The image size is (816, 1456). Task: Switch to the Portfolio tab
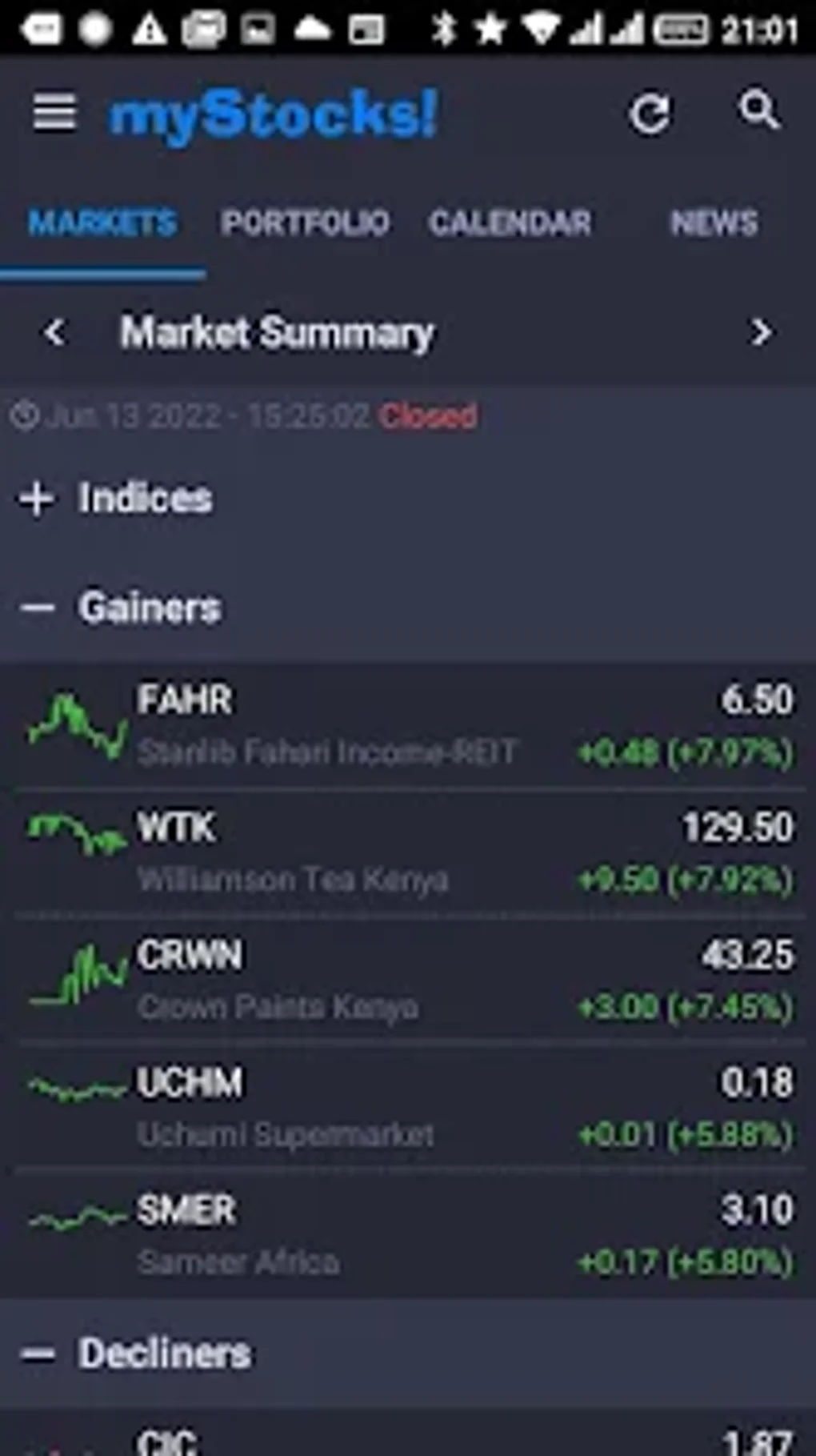pos(305,223)
